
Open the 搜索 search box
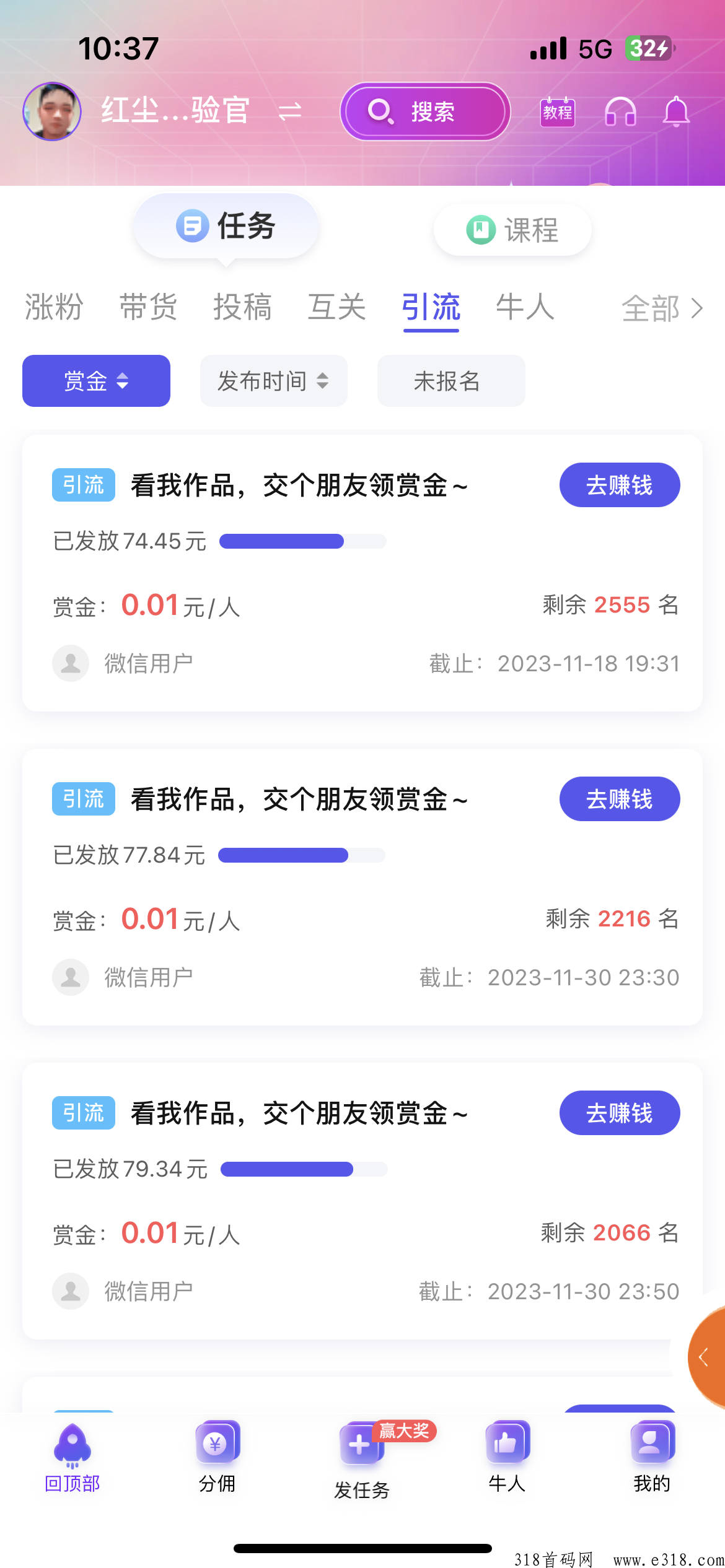click(425, 111)
